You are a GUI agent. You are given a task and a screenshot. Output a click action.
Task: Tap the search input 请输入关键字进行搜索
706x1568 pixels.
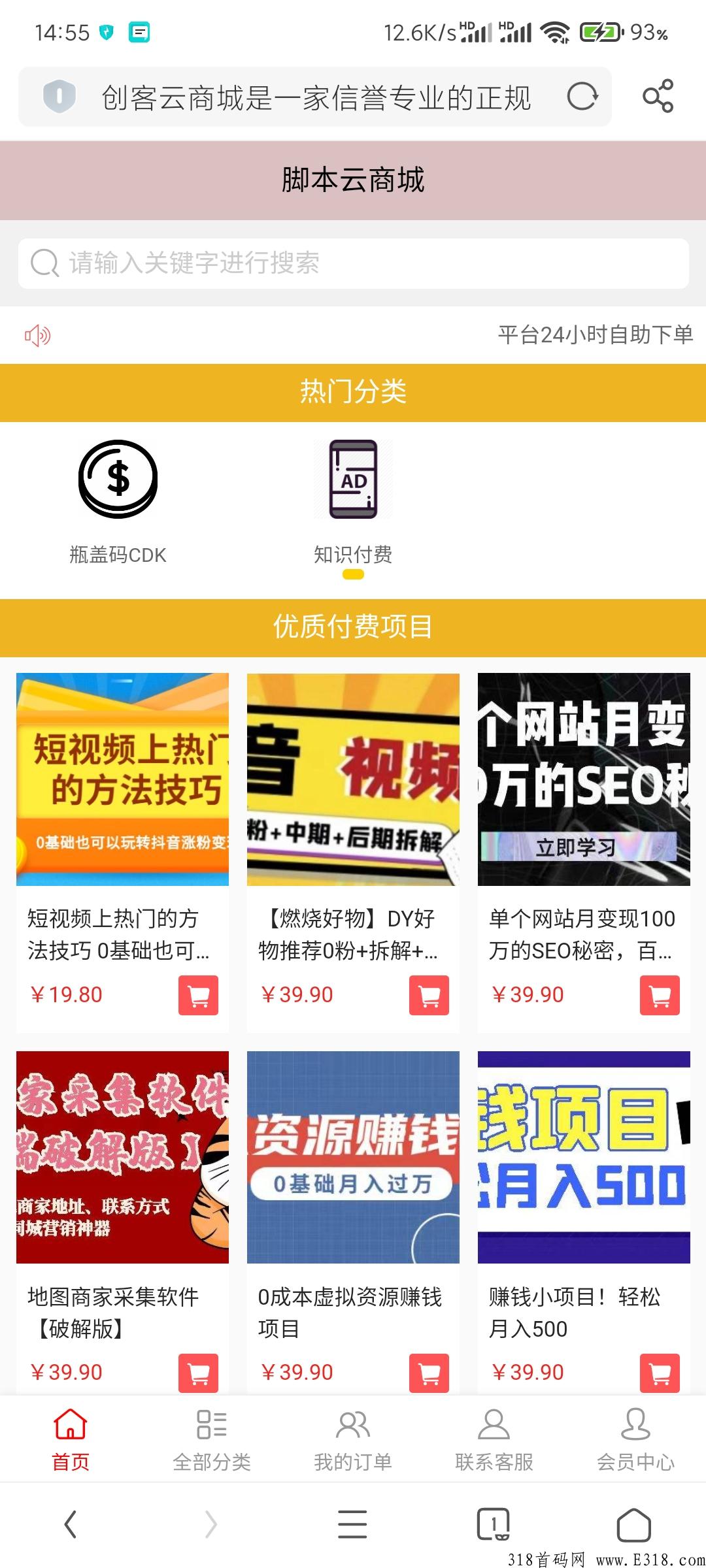353,264
